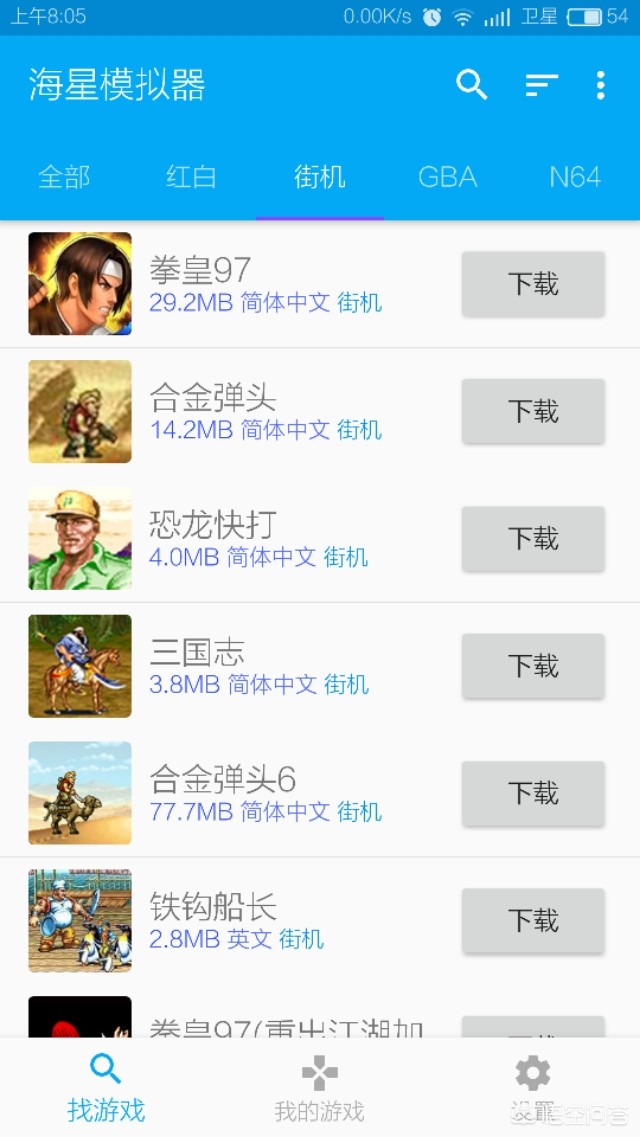Image resolution: width=640 pixels, height=1137 pixels.
Task: Switch to the 全部 tab
Action: pos(64,176)
